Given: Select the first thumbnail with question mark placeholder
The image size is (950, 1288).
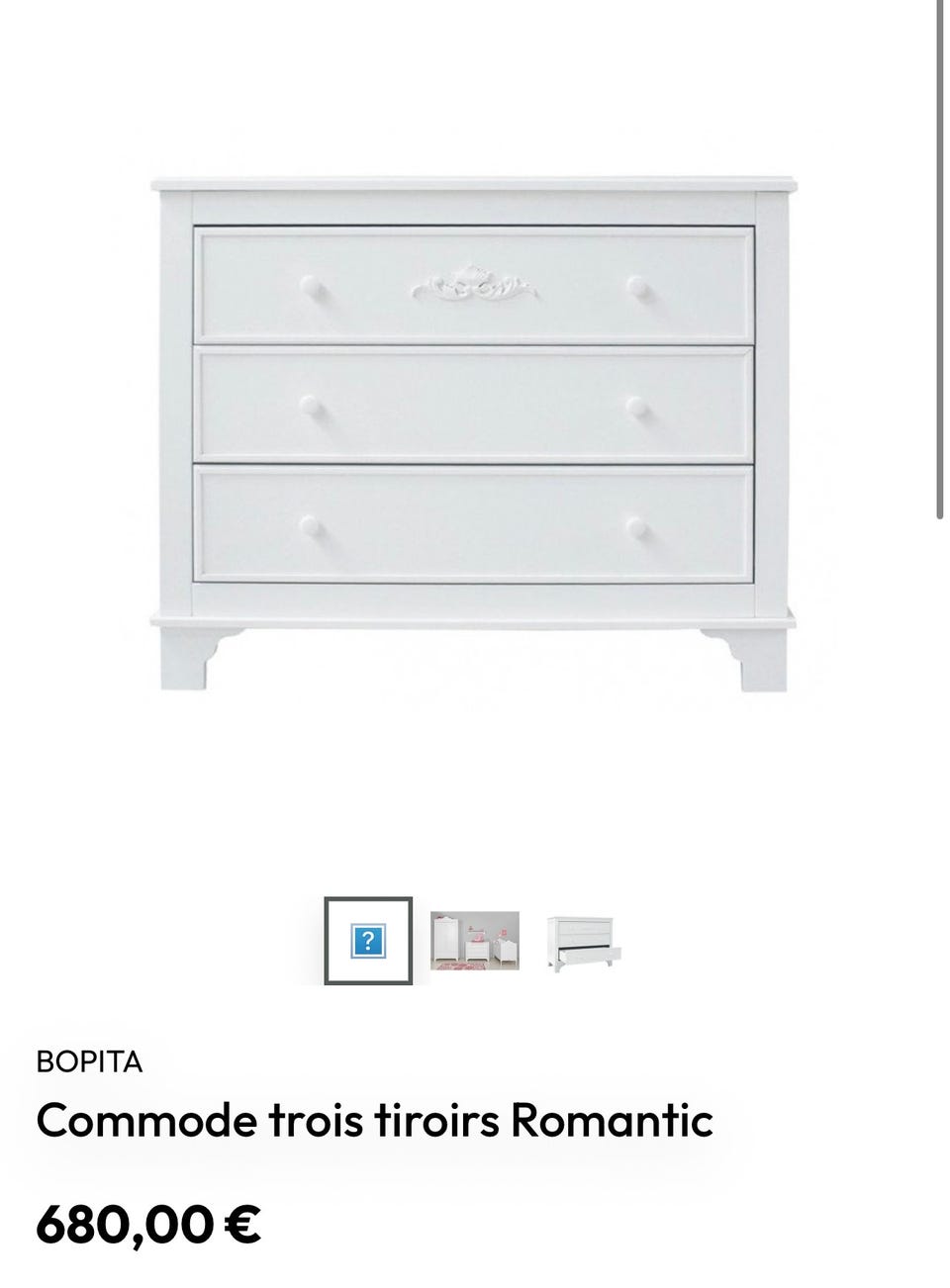Looking at the screenshot, I should 368,941.
